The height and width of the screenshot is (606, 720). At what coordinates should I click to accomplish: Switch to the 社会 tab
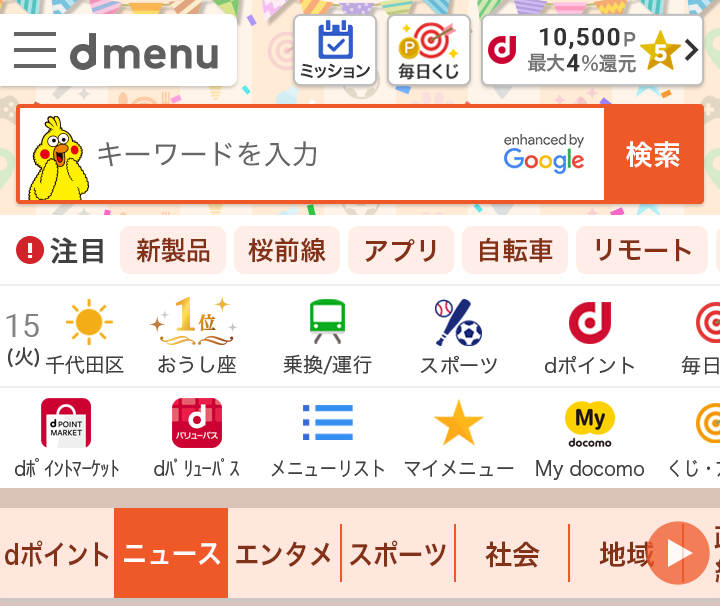[x=512, y=553]
